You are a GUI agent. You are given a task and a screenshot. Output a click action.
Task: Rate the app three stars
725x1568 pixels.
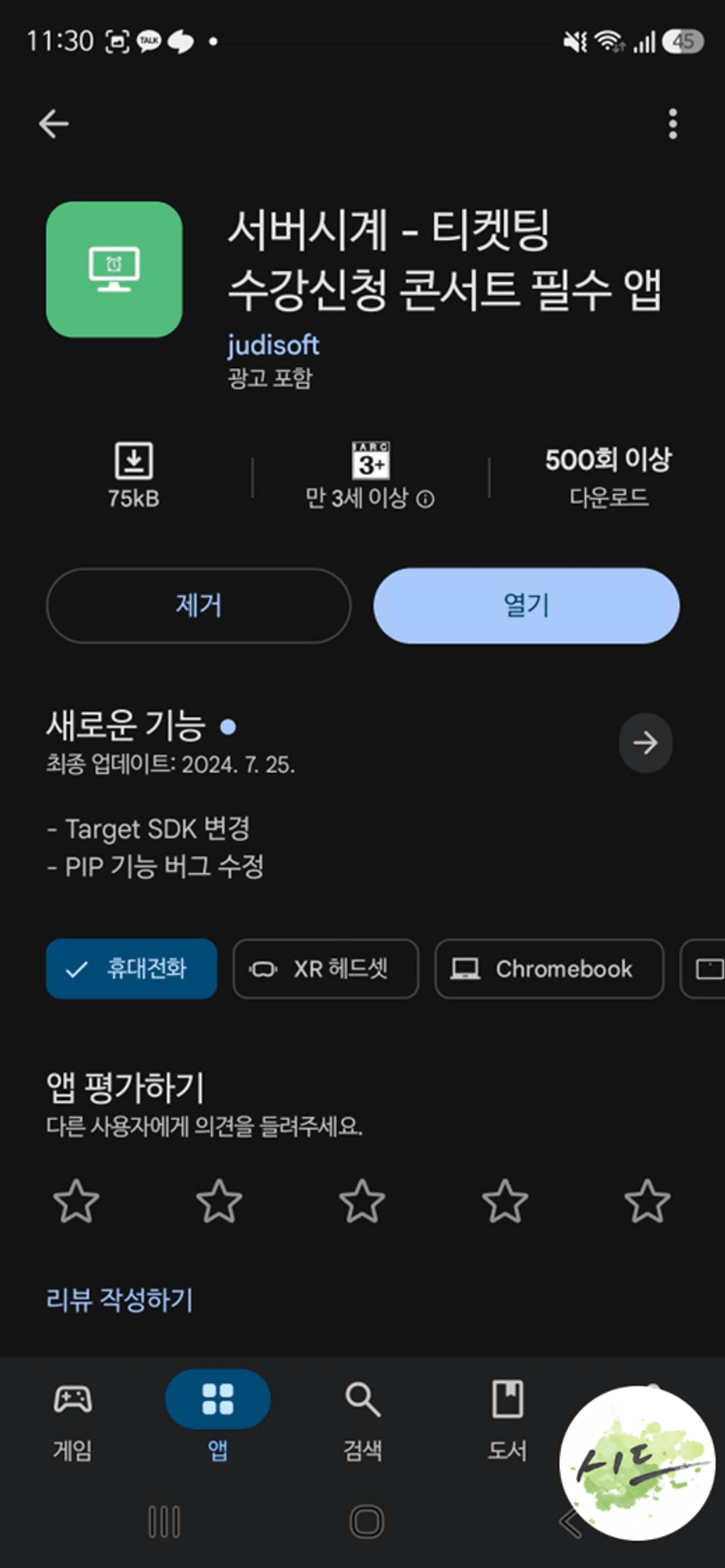(x=362, y=1201)
